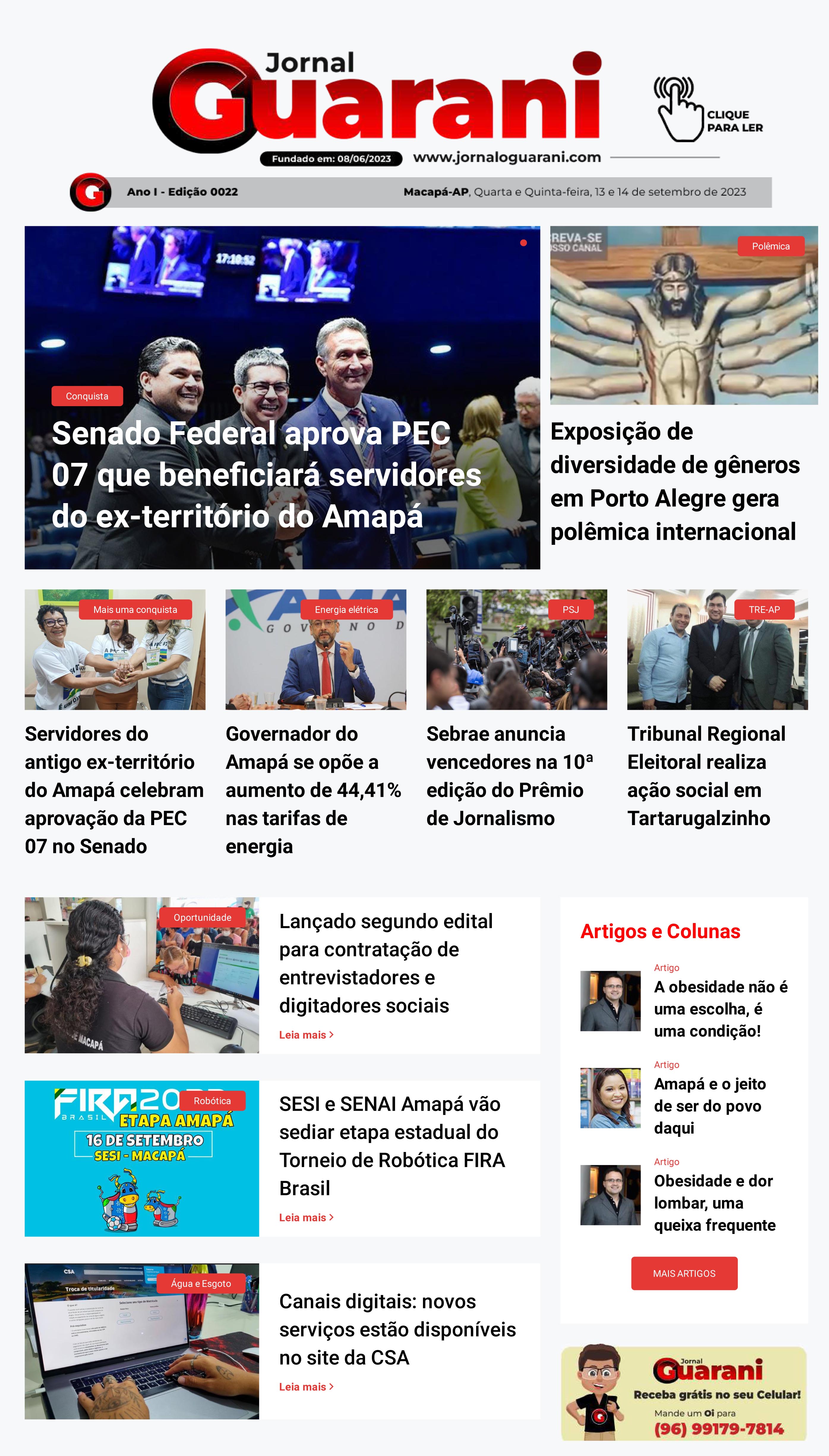The image size is (829, 1456).
Task: Select the Conquista category tag
Action: click(x=86, y=396)
